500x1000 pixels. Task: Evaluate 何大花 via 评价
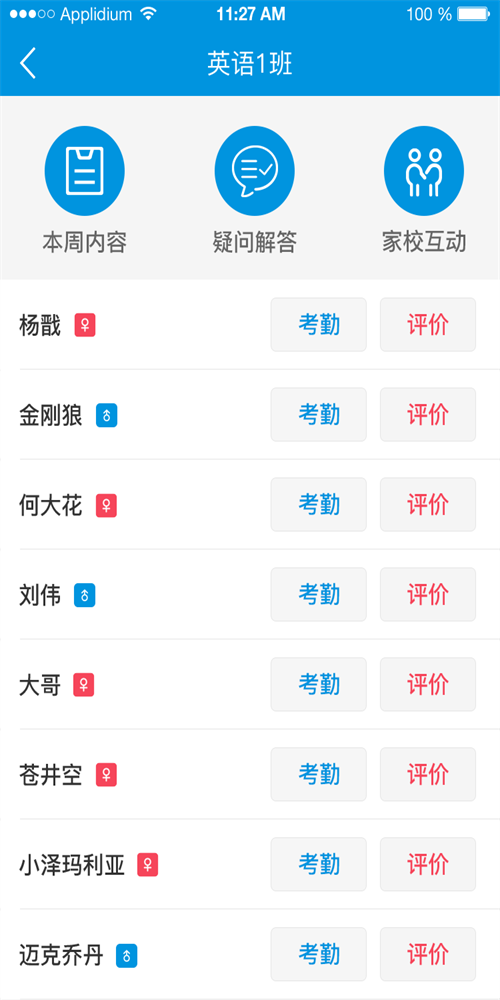point(428,504)
